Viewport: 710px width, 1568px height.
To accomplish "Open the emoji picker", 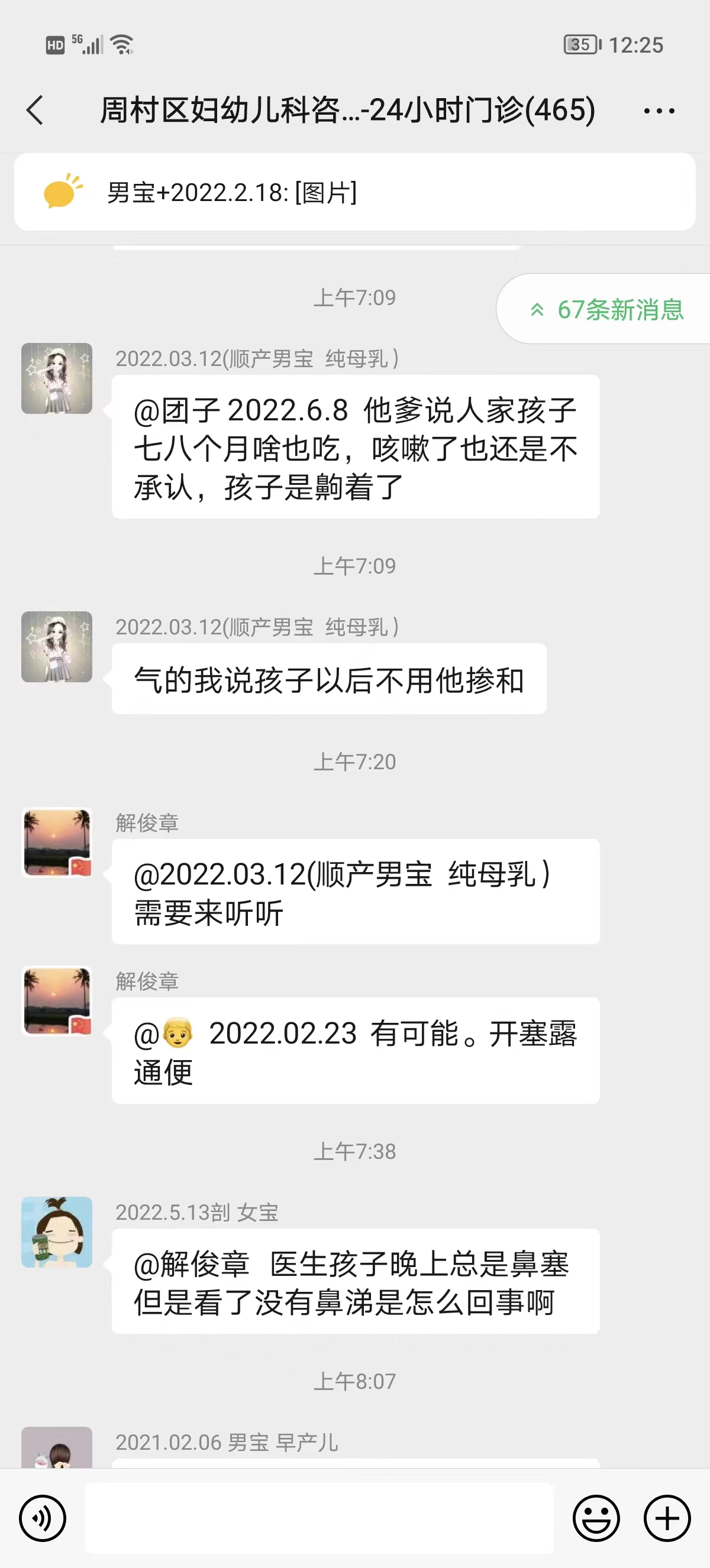I will coord(596,1518).
